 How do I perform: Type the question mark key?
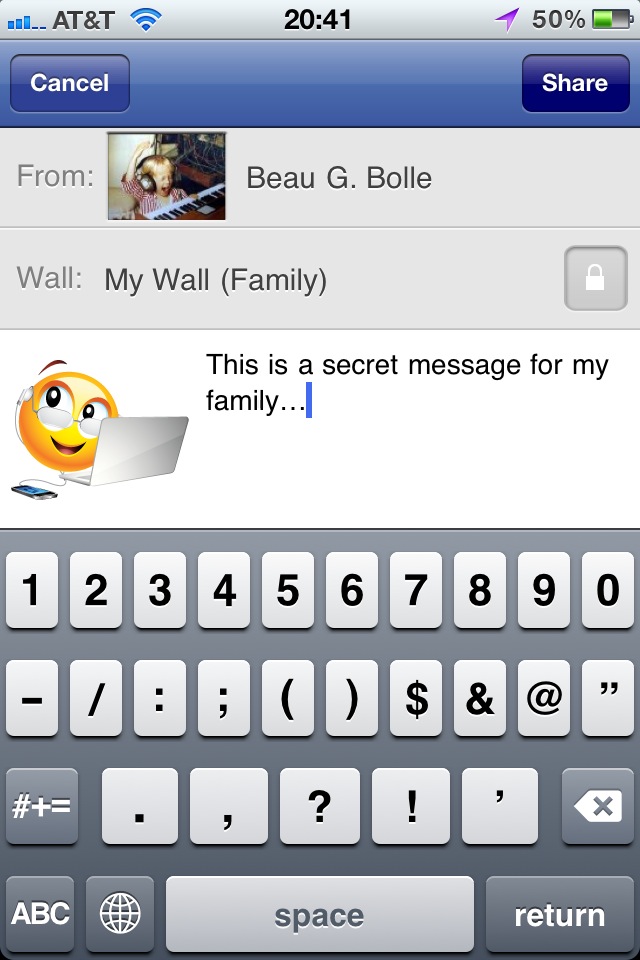coord(320,806)
